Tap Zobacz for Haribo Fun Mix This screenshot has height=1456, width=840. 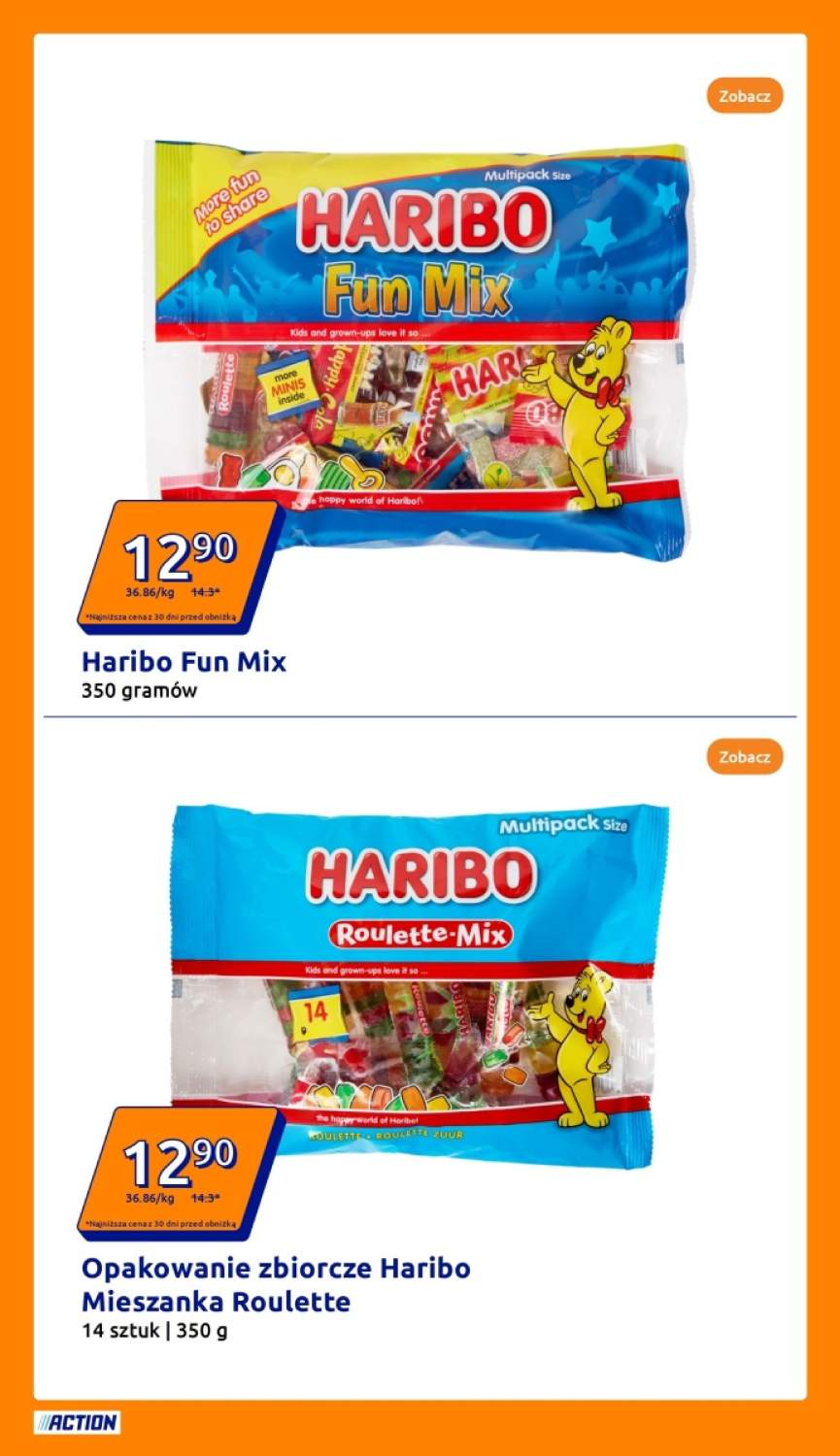(x=745, y=96)
